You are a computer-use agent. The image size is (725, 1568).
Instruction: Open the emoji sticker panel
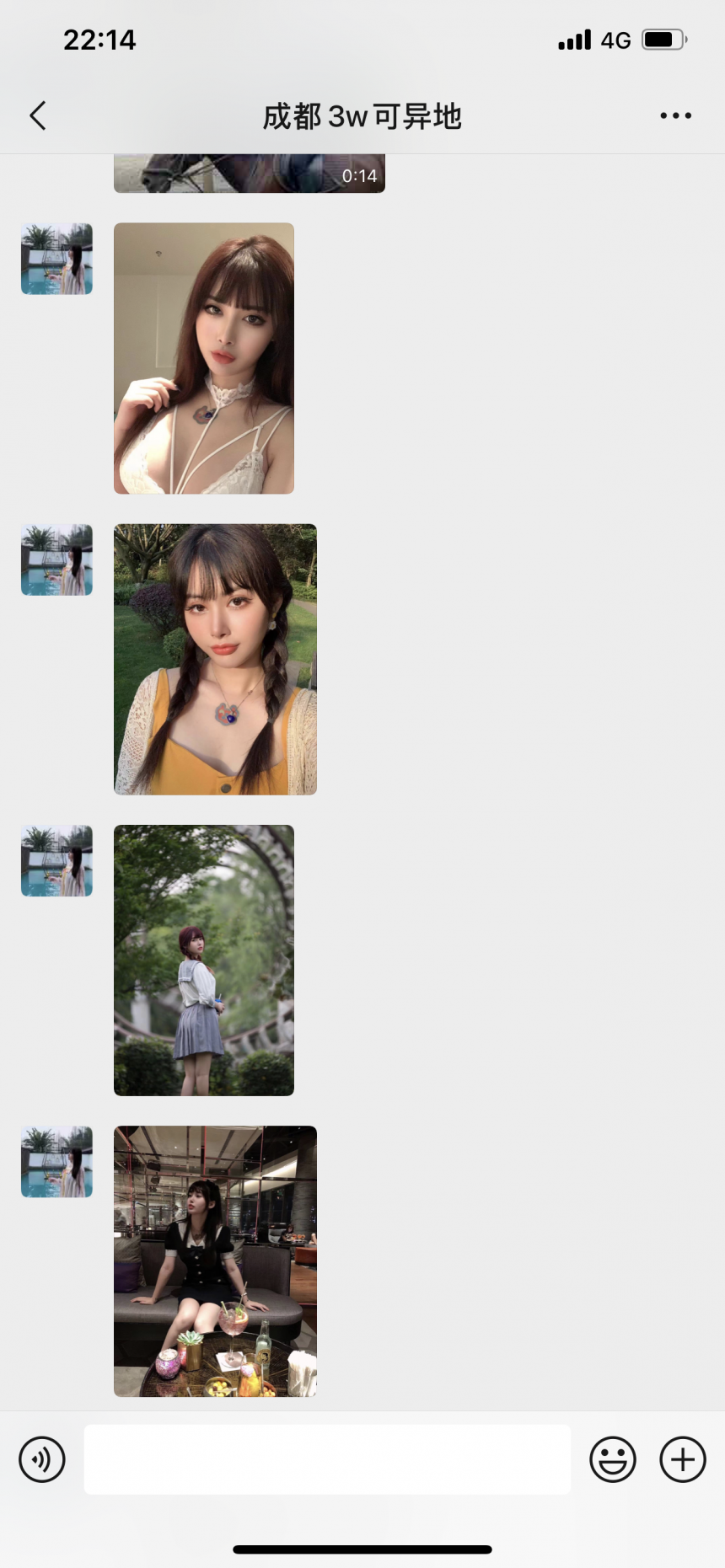(x=612, y=1459)
